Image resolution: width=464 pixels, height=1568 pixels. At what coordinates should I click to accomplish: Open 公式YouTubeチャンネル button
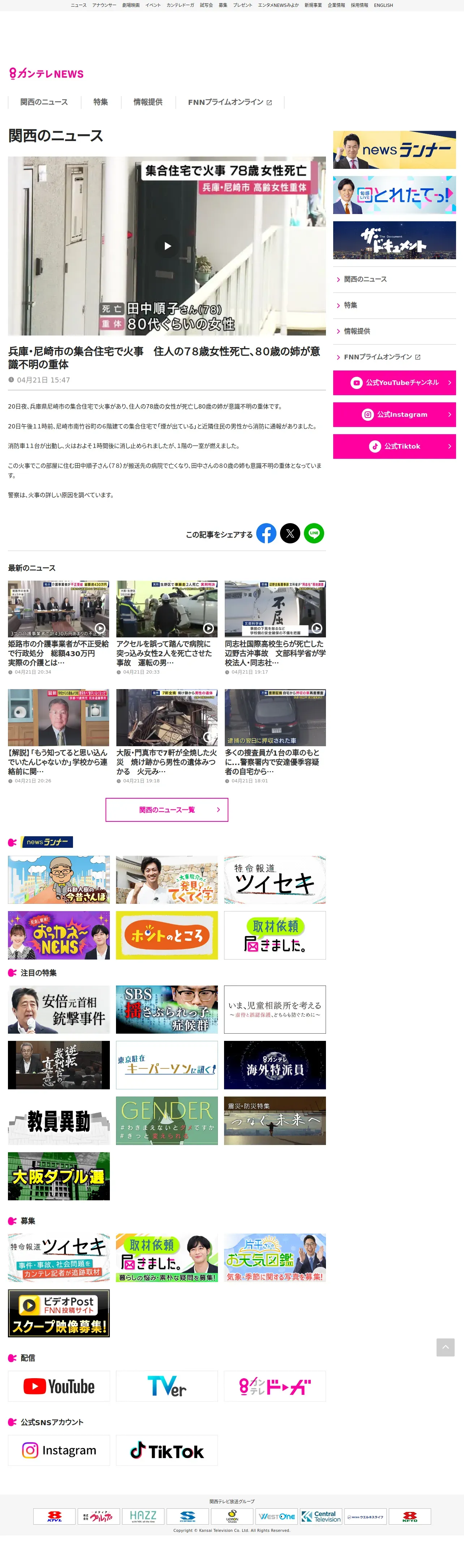coord(394,383)
